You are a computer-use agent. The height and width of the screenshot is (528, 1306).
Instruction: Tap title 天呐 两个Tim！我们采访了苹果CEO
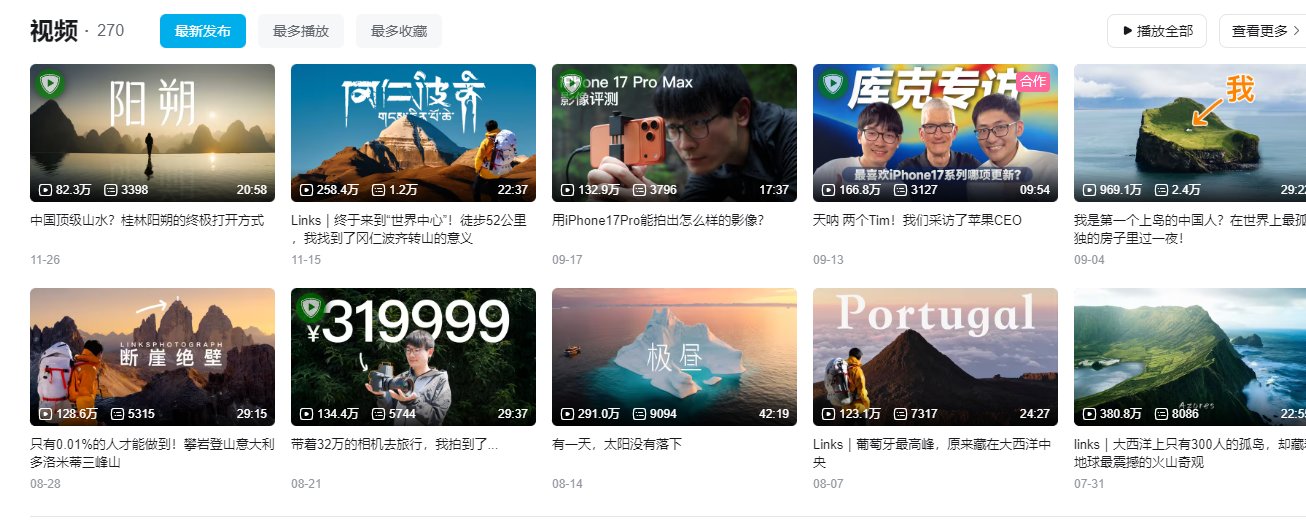tap(917, 220)
